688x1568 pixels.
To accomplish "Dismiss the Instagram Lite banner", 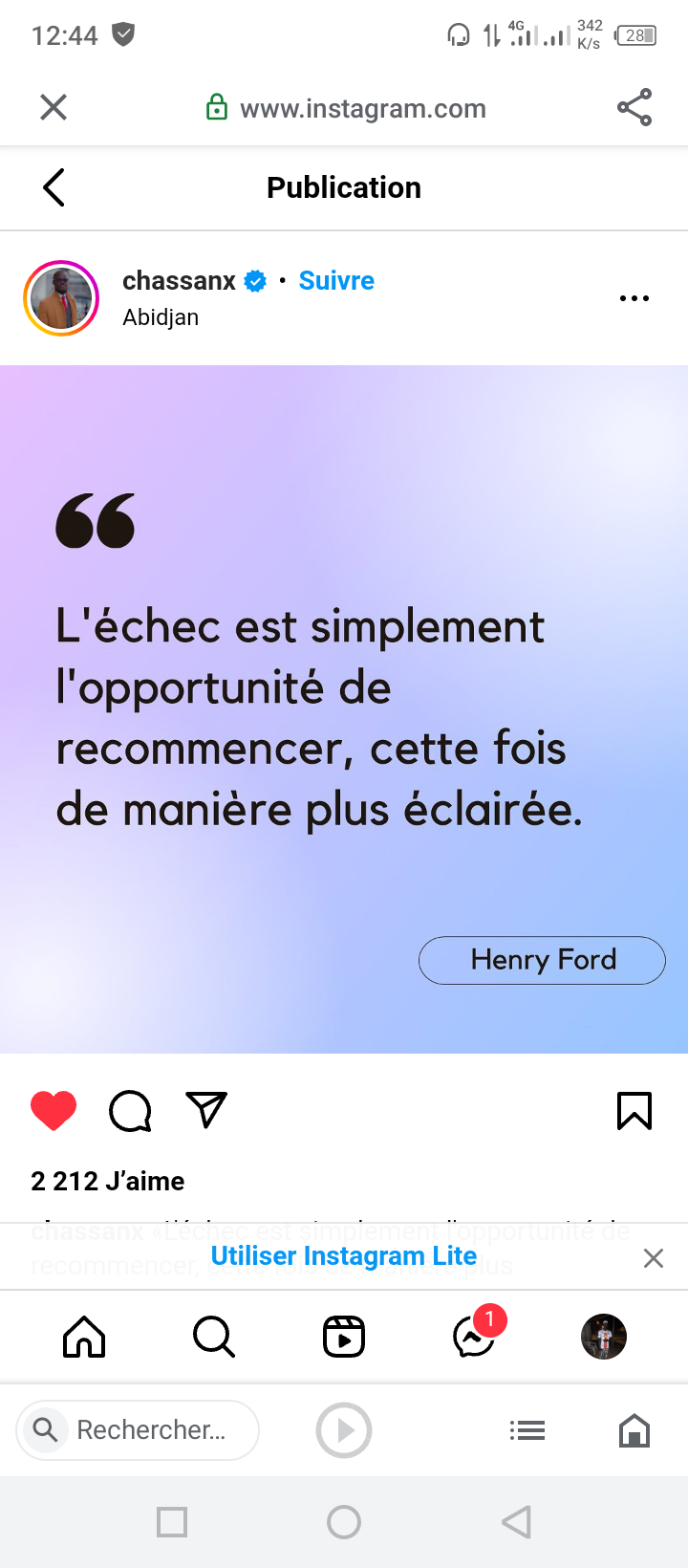I will tap(654, 1258).
